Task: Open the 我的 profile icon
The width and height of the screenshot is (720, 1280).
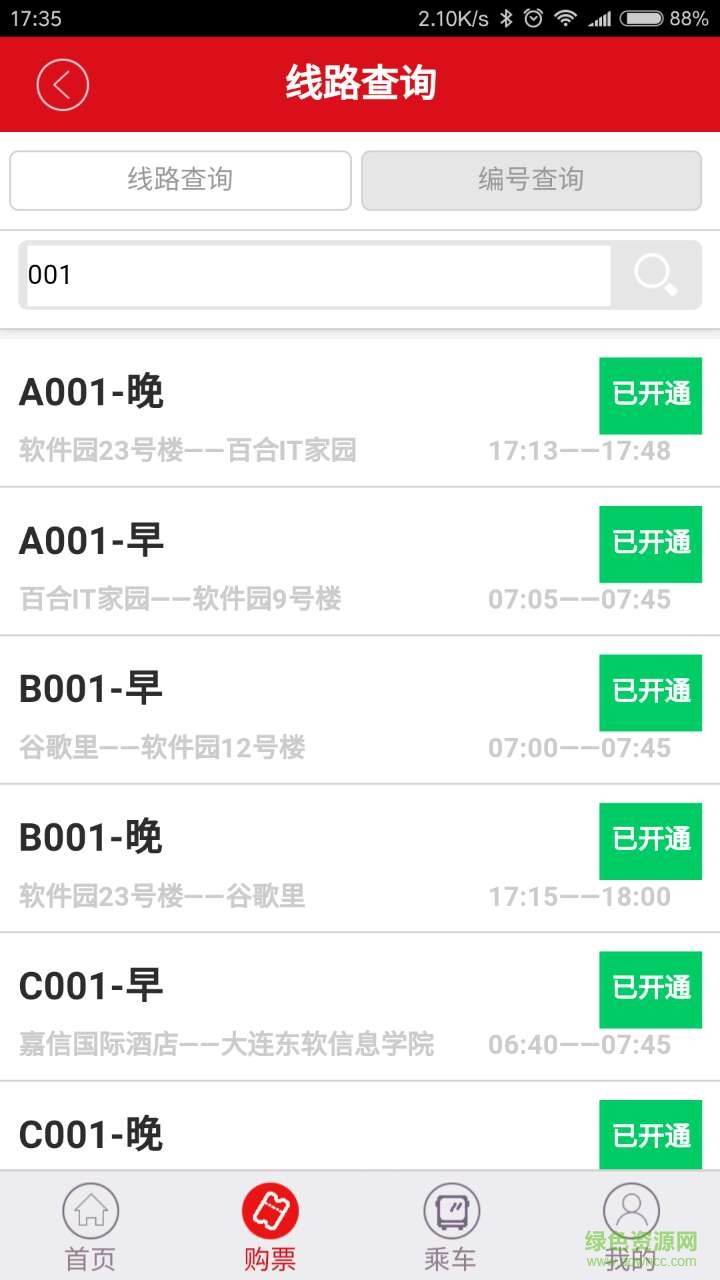Action: pyautogui.click(x=630, y=1210)
